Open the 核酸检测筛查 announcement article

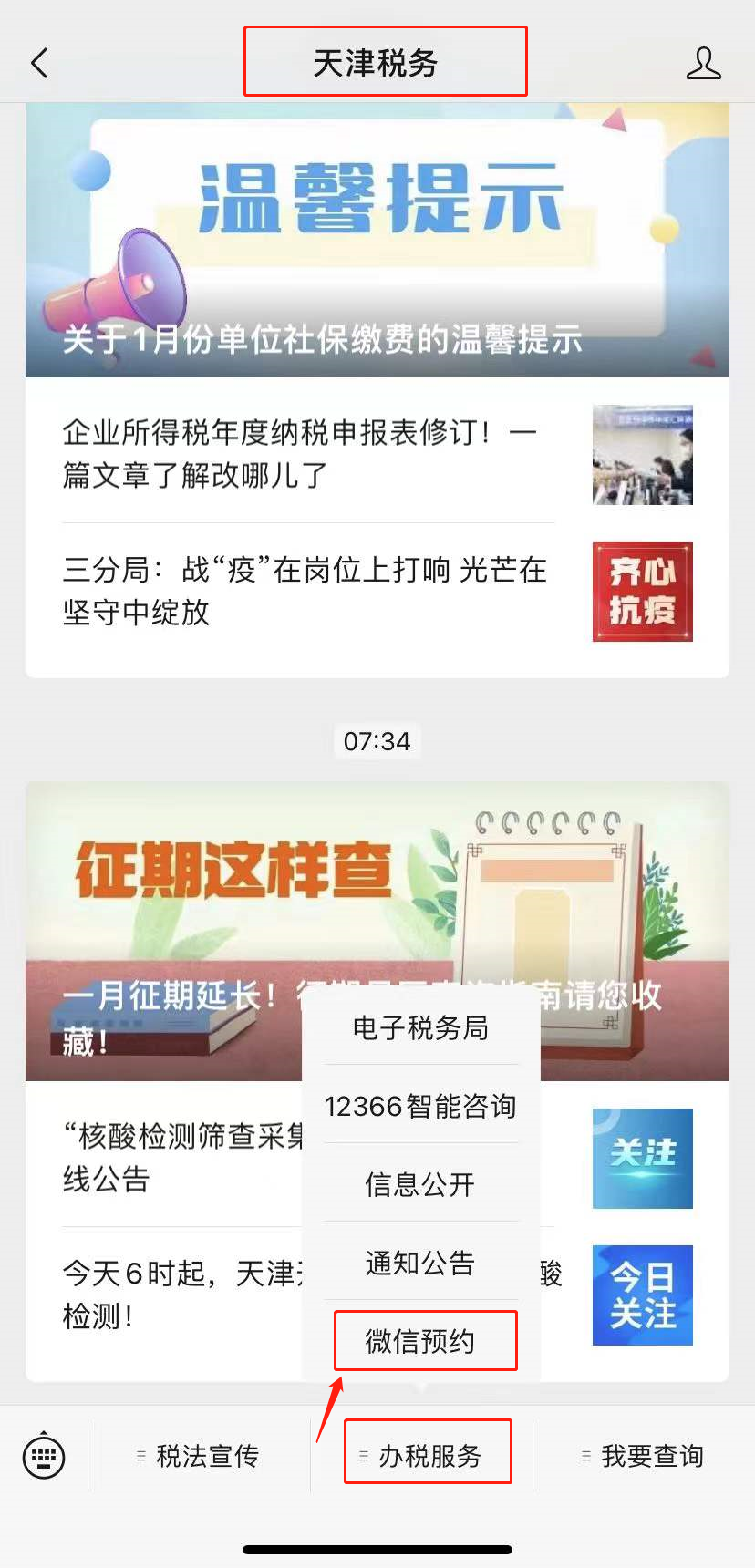(x=182, y=1158)
